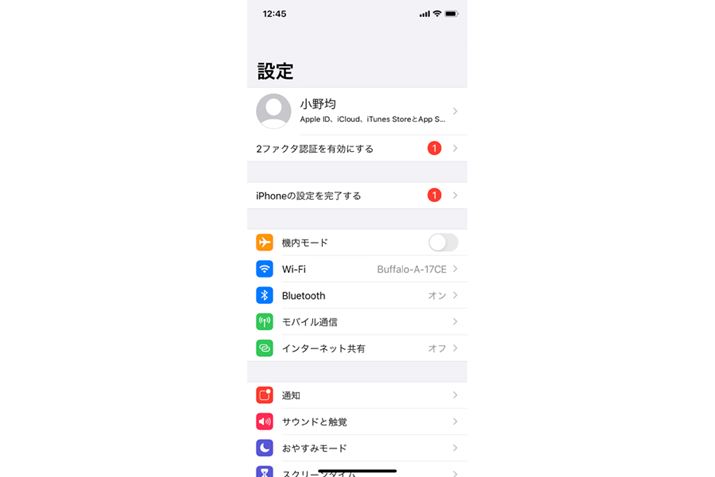Open 通知 settings
This screenshot has width=715, height=477.
tap(356, 395)
